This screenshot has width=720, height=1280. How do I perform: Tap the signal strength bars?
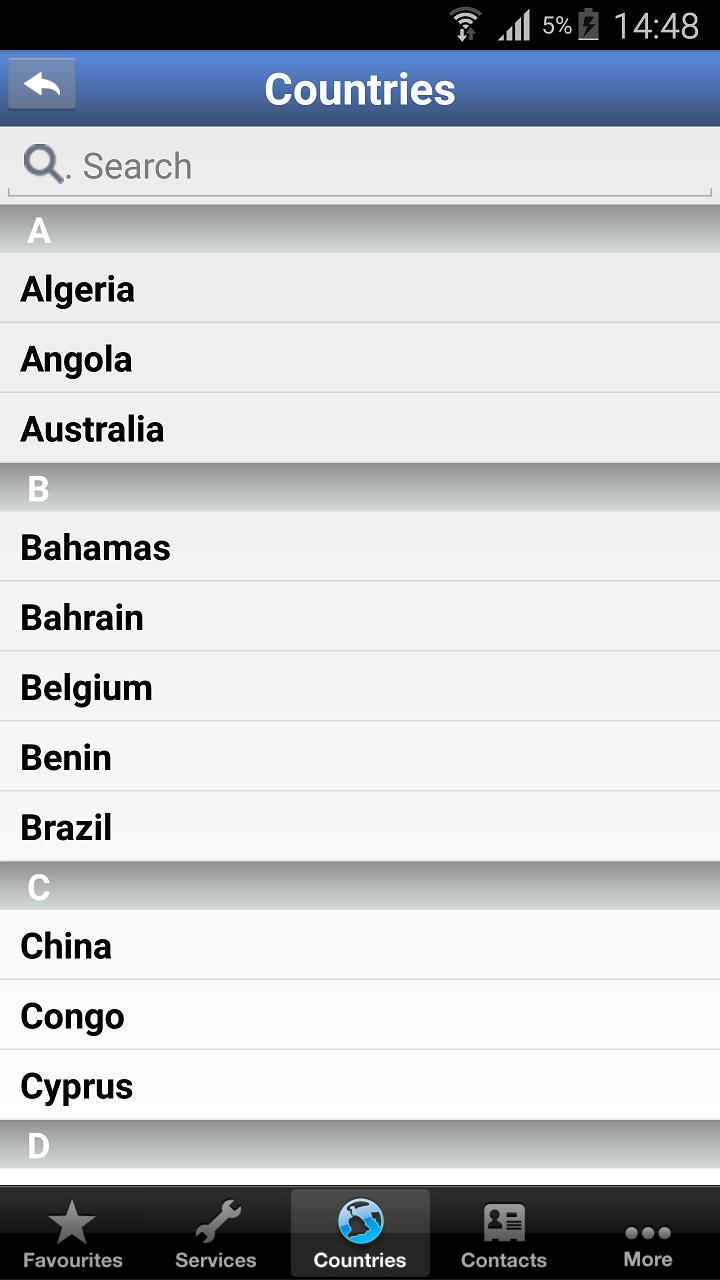512,23
